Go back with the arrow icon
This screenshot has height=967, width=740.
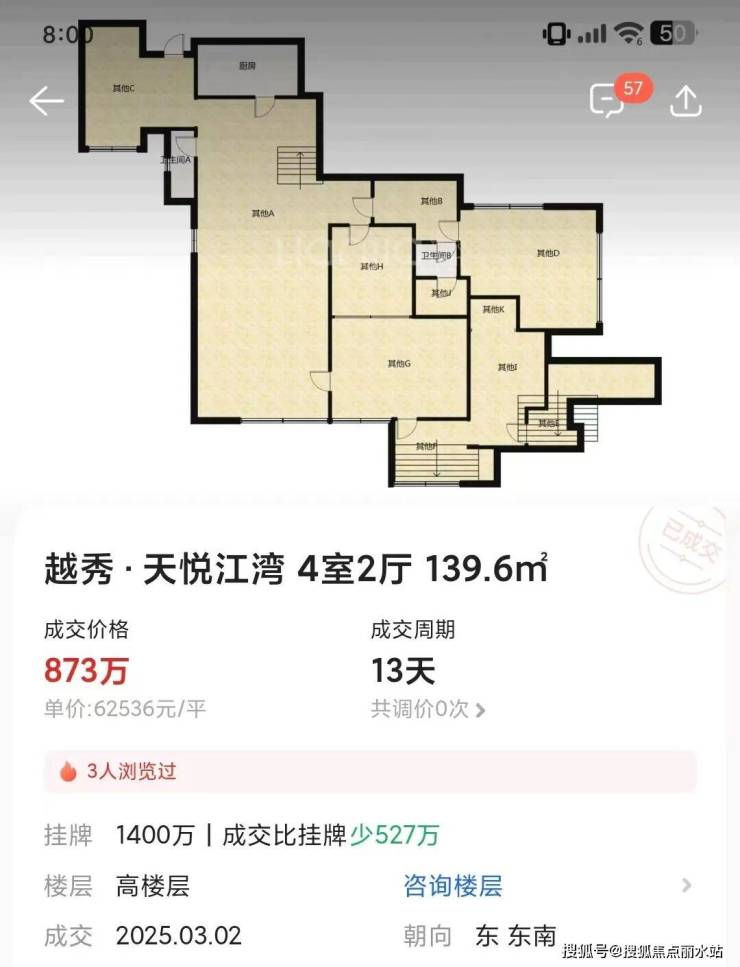(x=46, y=101)
